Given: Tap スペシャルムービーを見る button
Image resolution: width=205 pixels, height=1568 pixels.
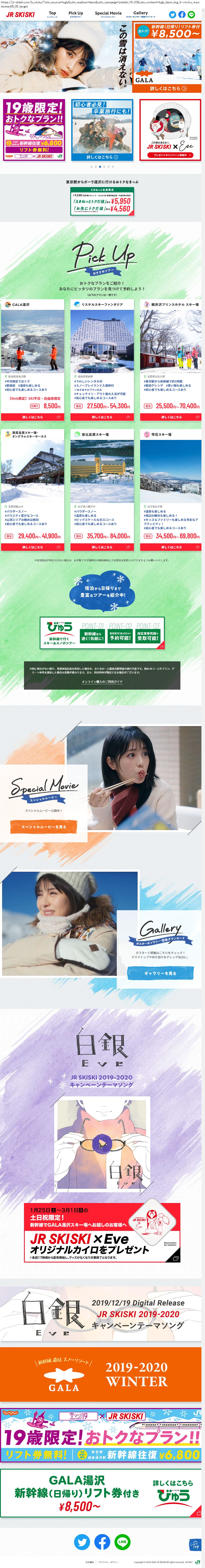Looking at the screenshot, I should pos(44,827).
